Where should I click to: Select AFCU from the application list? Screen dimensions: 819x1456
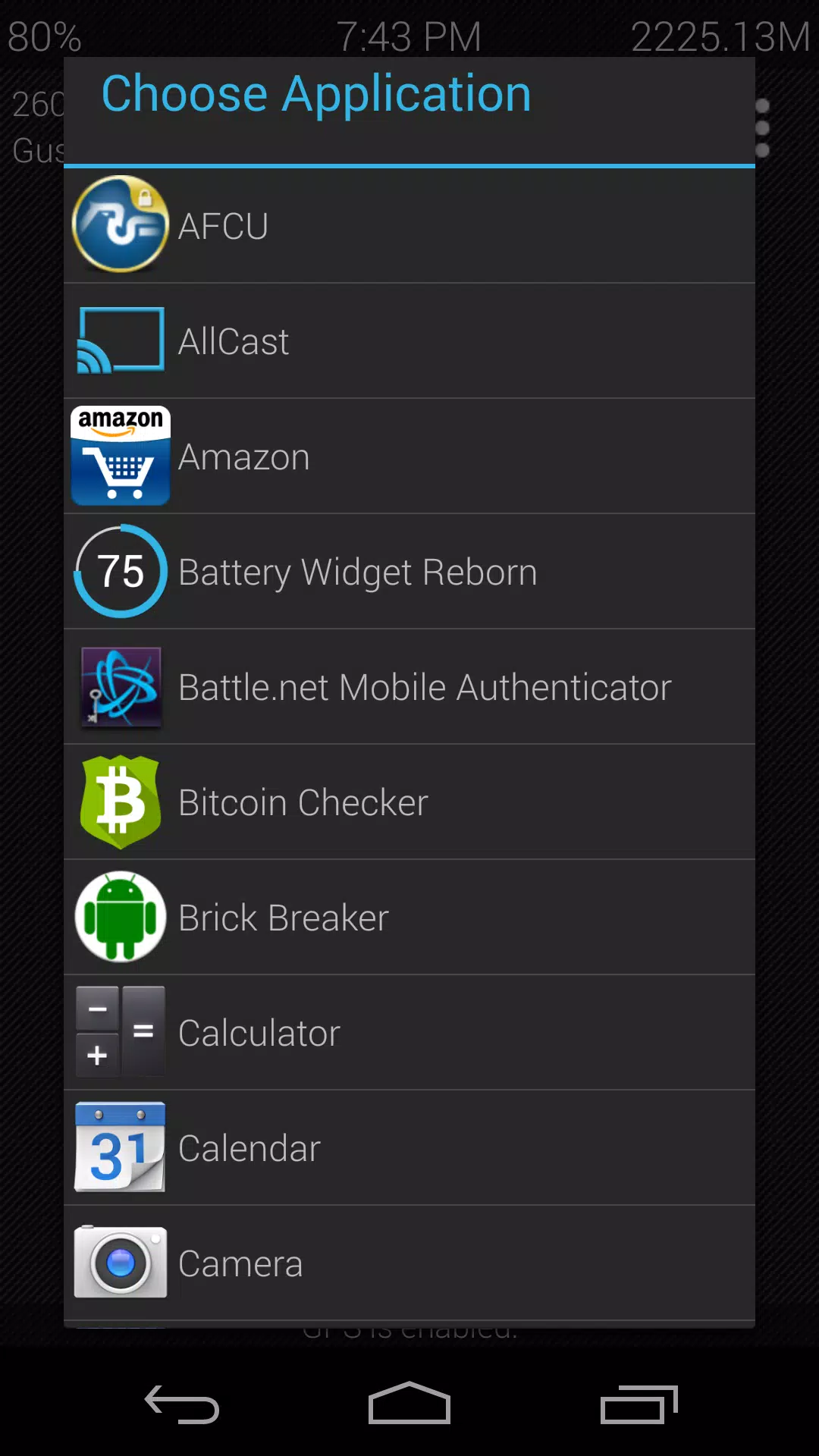[x=409, y=225]
